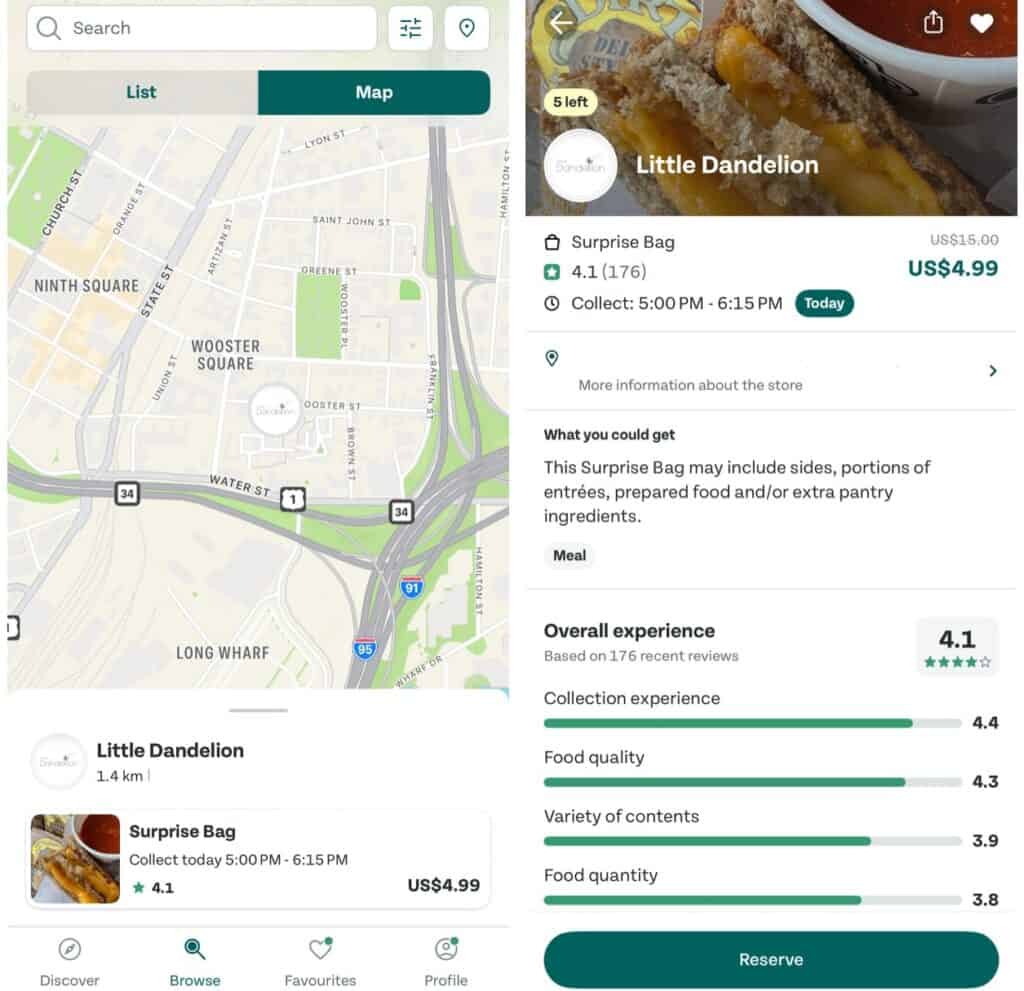Open the location pin button
The image size is (1024, 991).
(x=466, y=28)
